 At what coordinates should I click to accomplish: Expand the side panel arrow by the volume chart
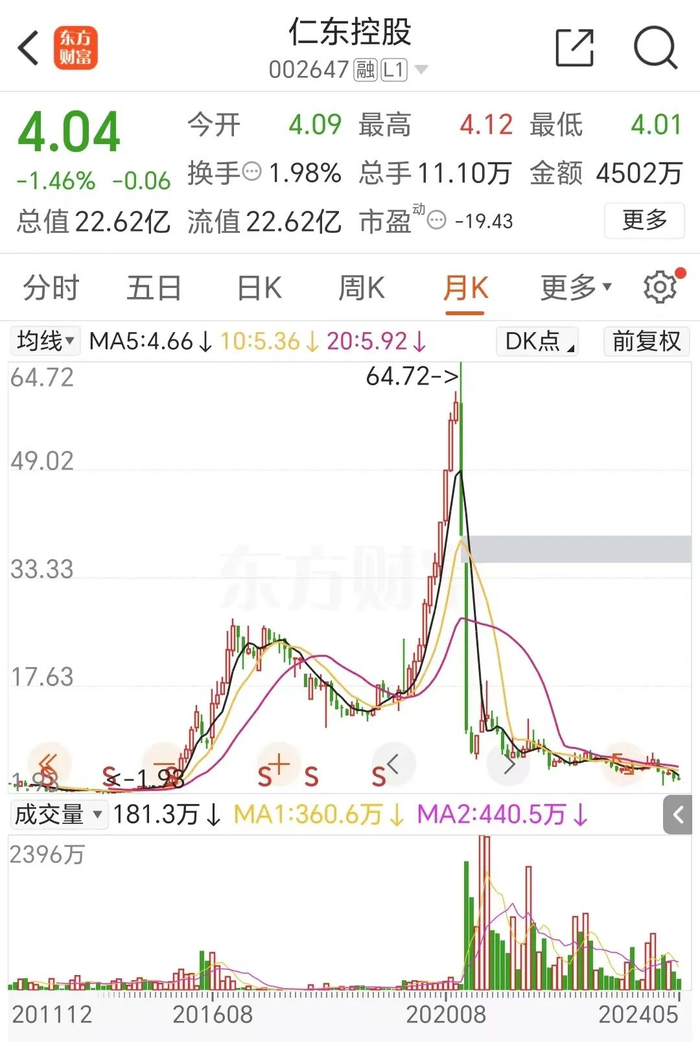click(x=677, y=815)
